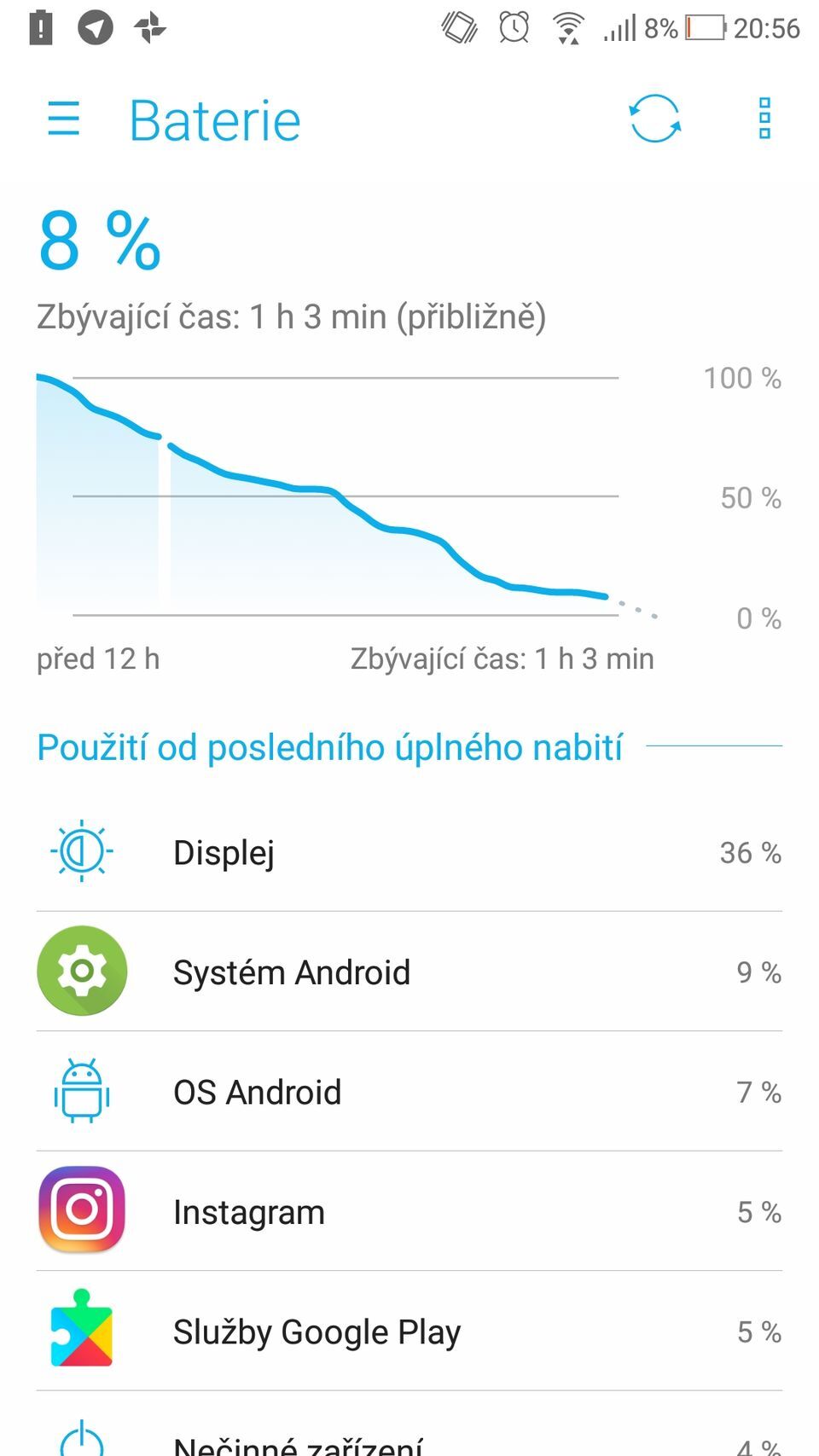Open the overflow menu in Baterie
The width and height of the screenshot is (819, 1456).
pos(764,119)
